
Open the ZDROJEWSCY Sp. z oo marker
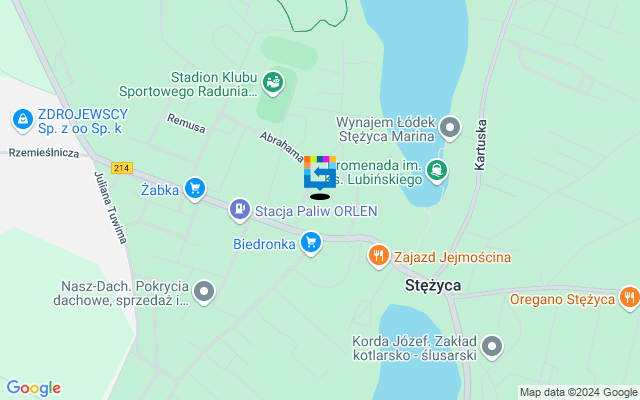click(20, 120)
